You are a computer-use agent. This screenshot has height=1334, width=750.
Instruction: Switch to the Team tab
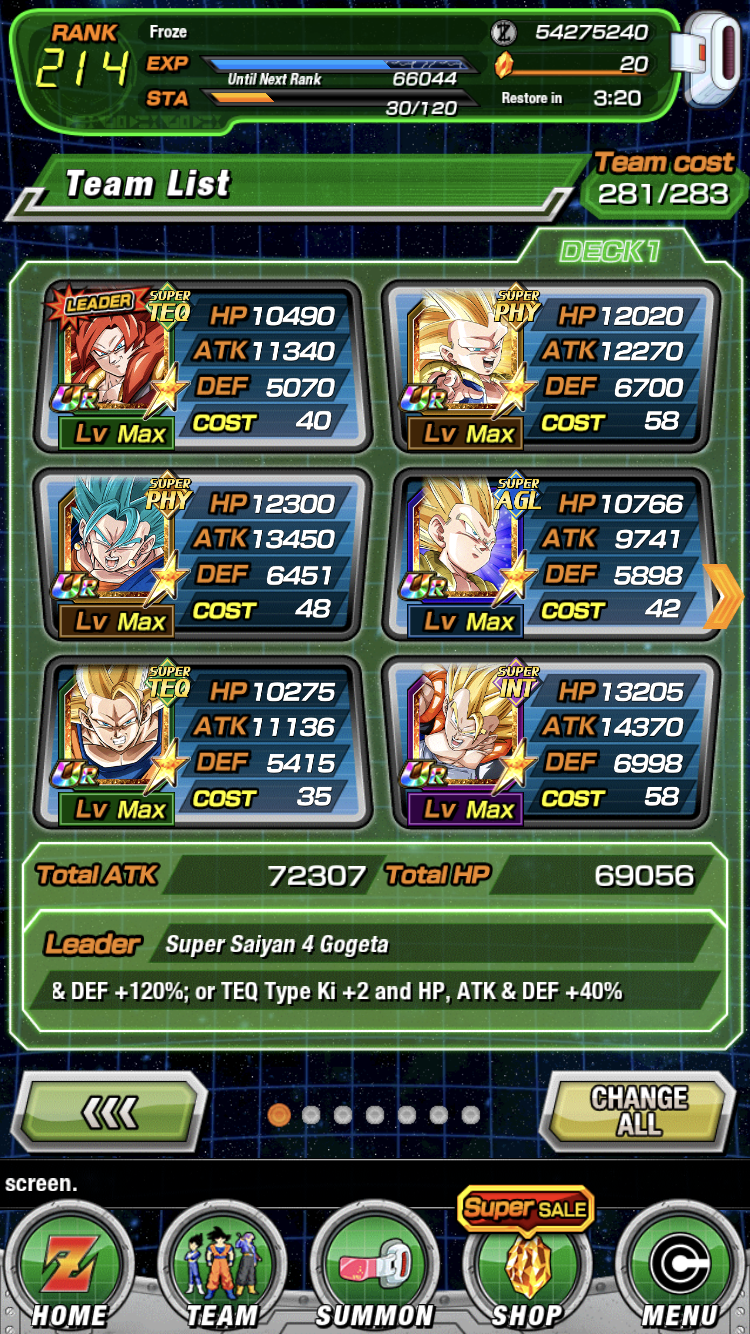click(222, 1267)
